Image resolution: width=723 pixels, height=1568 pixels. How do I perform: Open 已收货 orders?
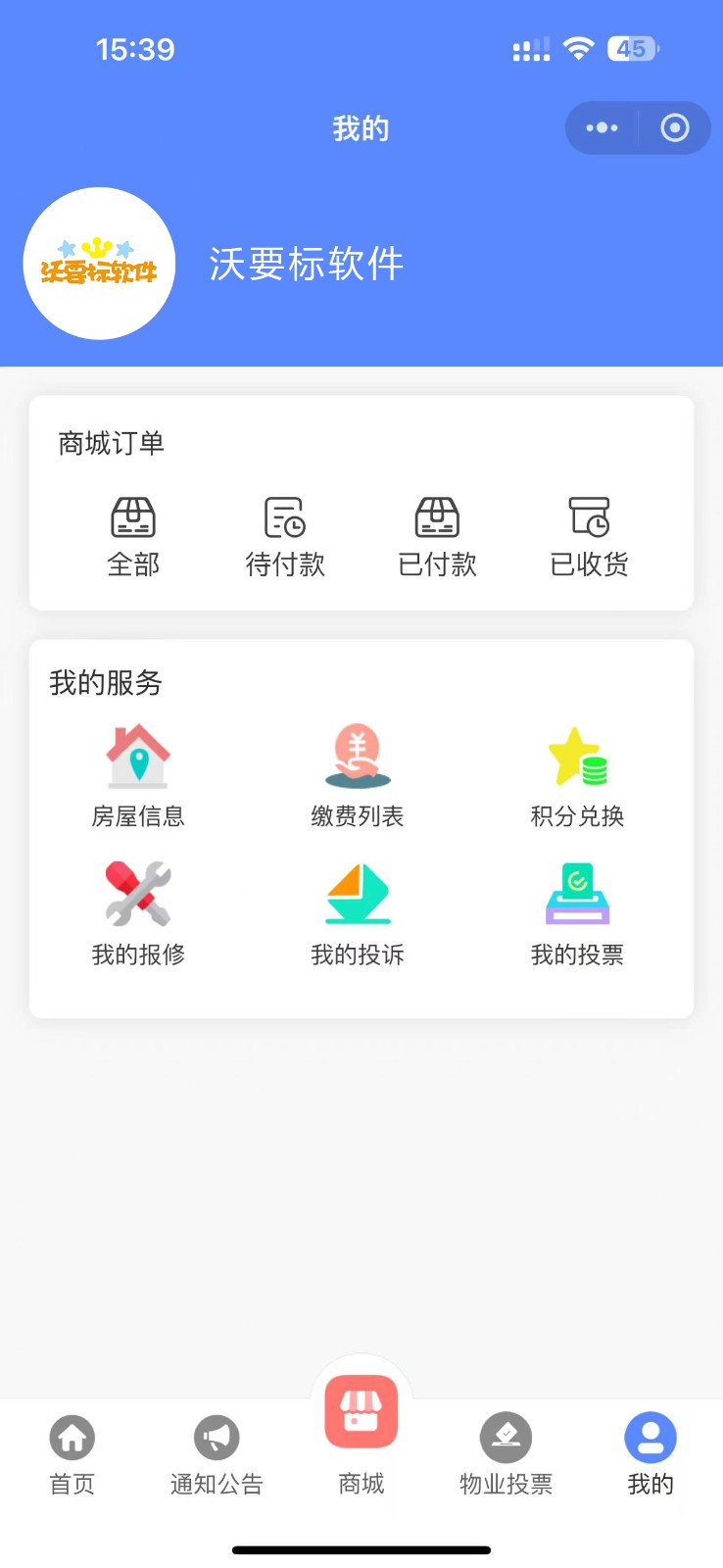click(589, 537)
